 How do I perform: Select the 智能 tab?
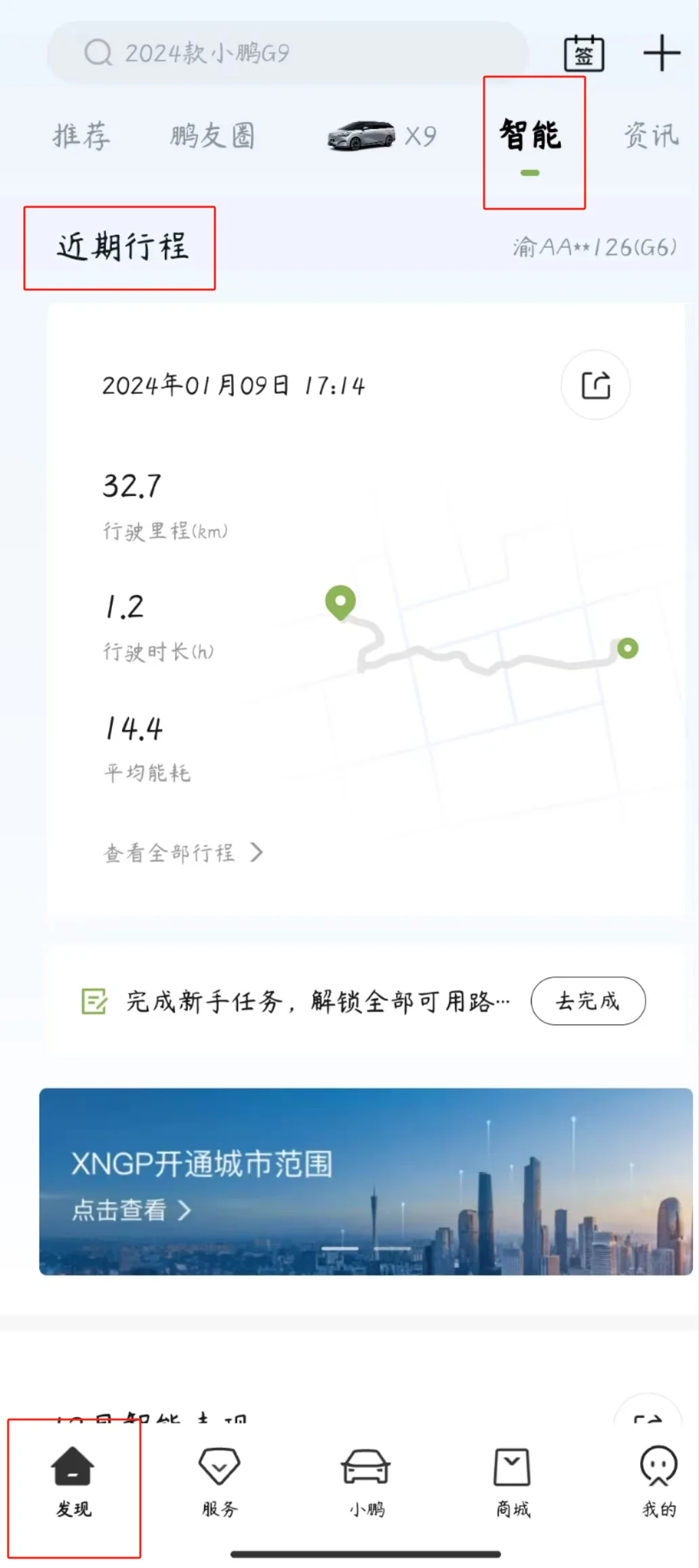pos(530,136)
